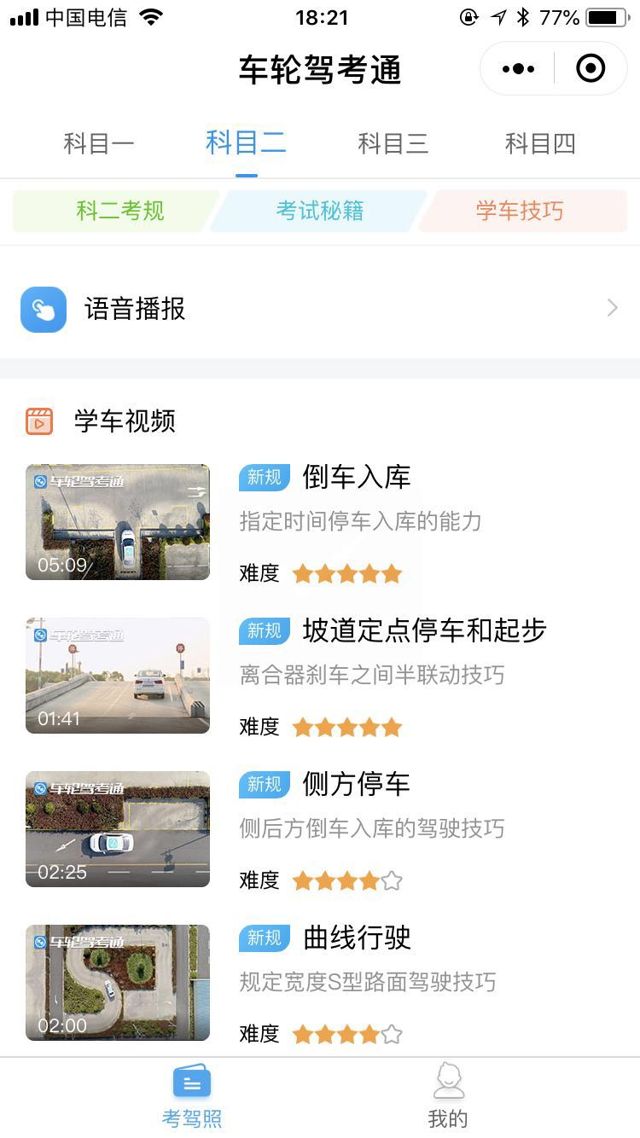Viewport: 640px width, 1138px height.
Task: Switch to the 考驾照 bottom tab
Action: click(192, 1097)
